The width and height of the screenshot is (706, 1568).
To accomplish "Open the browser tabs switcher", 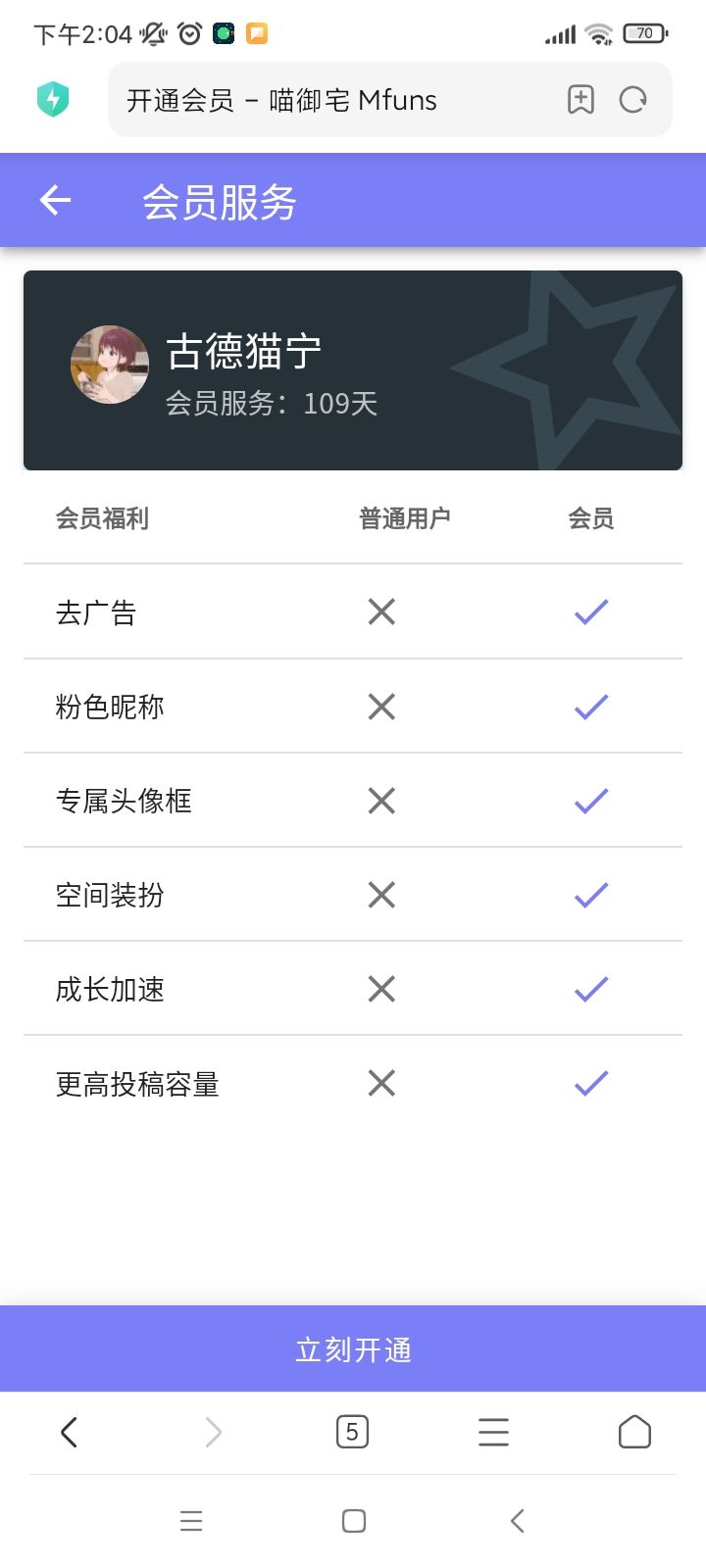I will [x=352, y=1433].
